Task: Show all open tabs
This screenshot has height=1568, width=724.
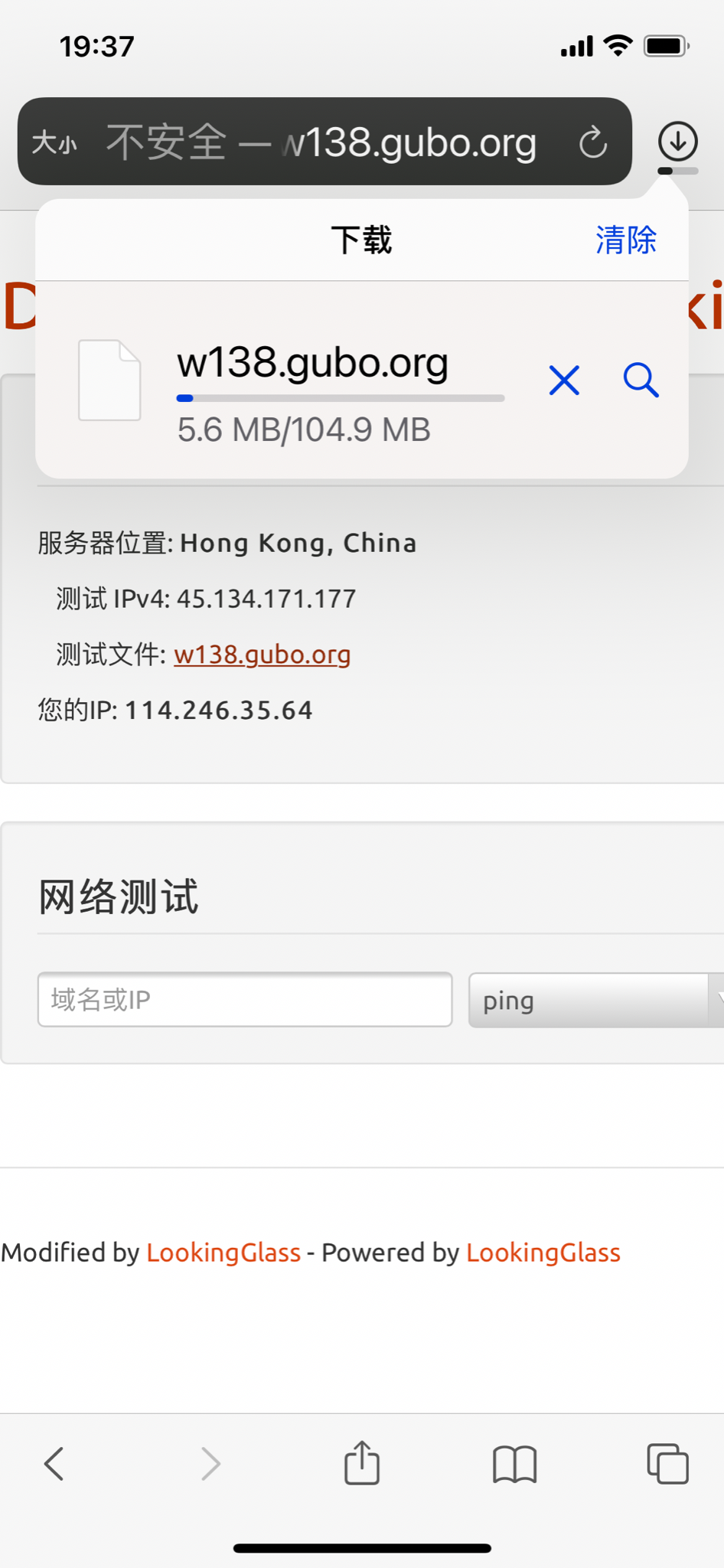Action: 668,1464
